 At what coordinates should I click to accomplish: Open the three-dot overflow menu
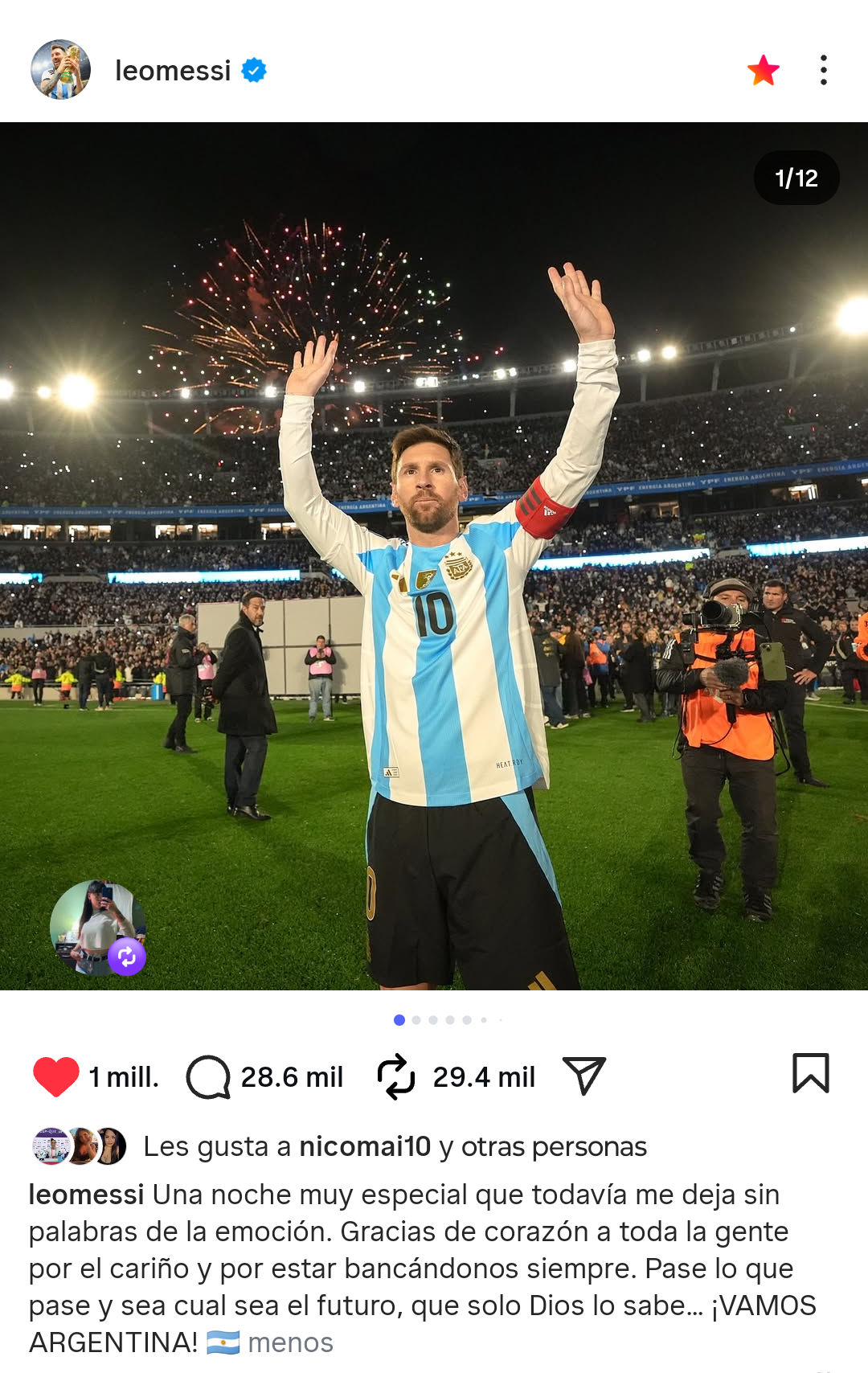coord(823,71)
